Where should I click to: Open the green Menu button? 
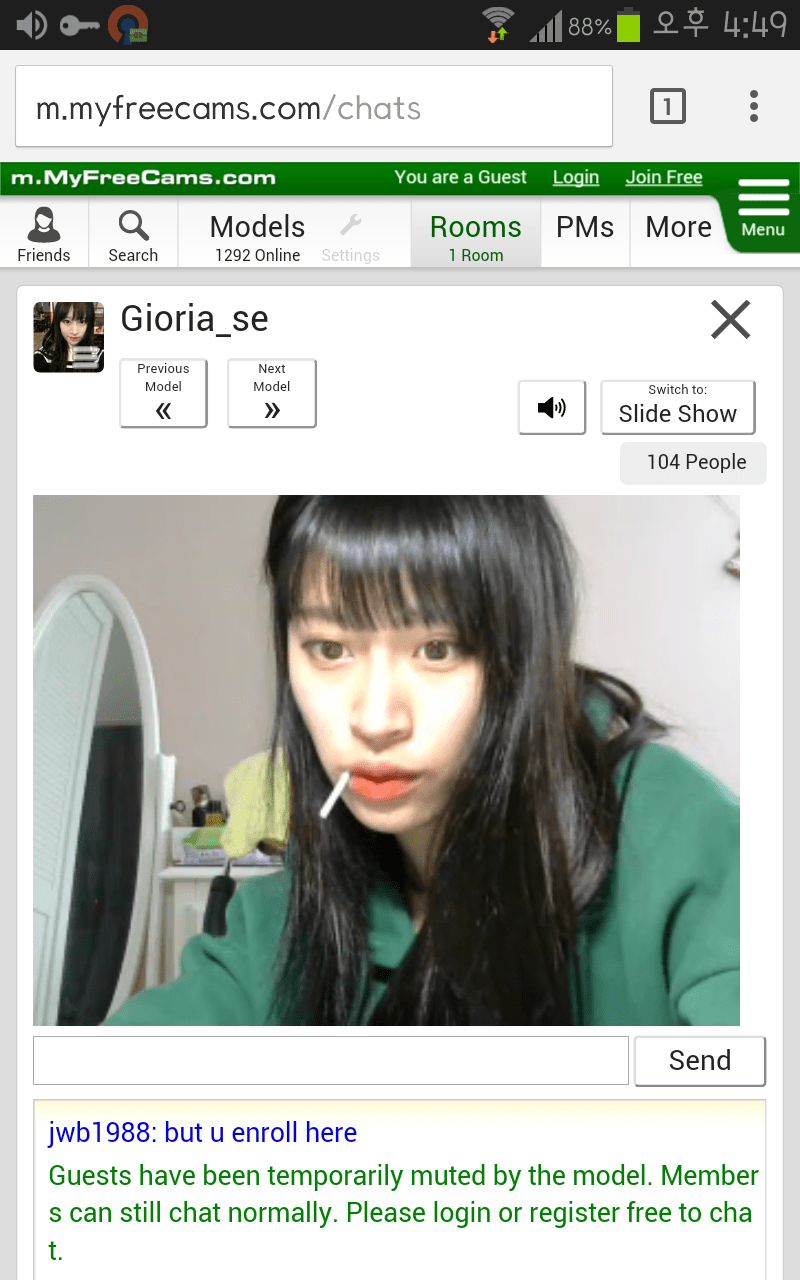point(763,212)
